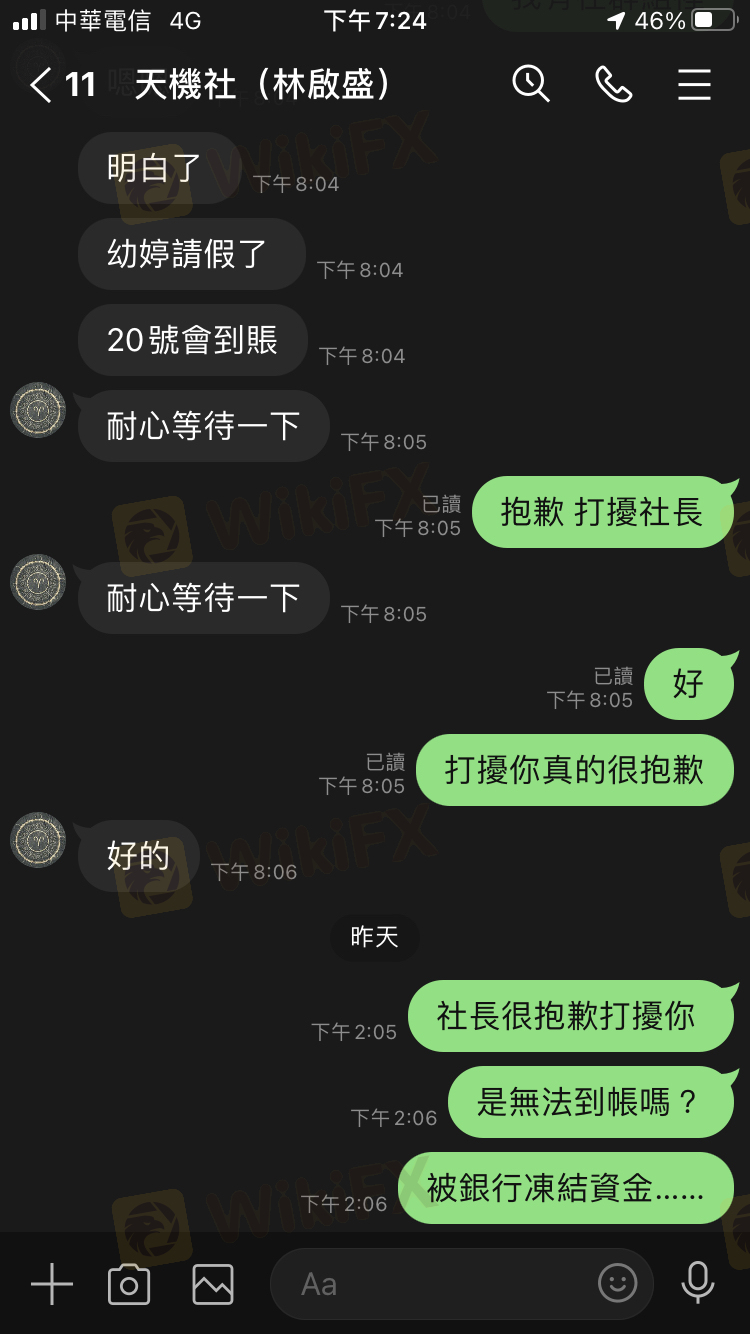Open the plus attachment menu
Screen dimensions: 750x1334
pyautogui.click(x=51, y=1284)
